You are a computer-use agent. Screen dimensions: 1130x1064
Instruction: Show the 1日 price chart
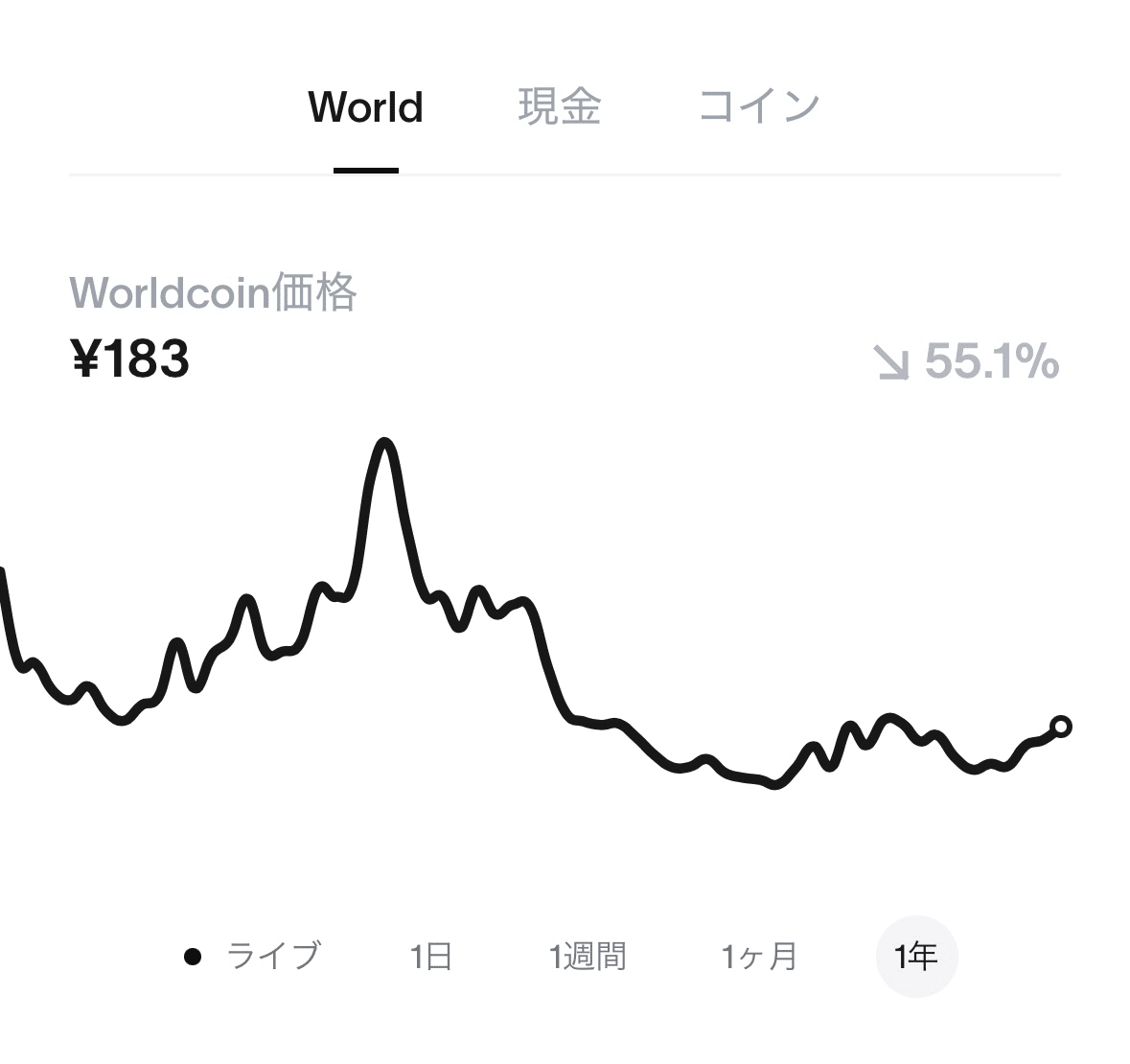coord(430,956)
